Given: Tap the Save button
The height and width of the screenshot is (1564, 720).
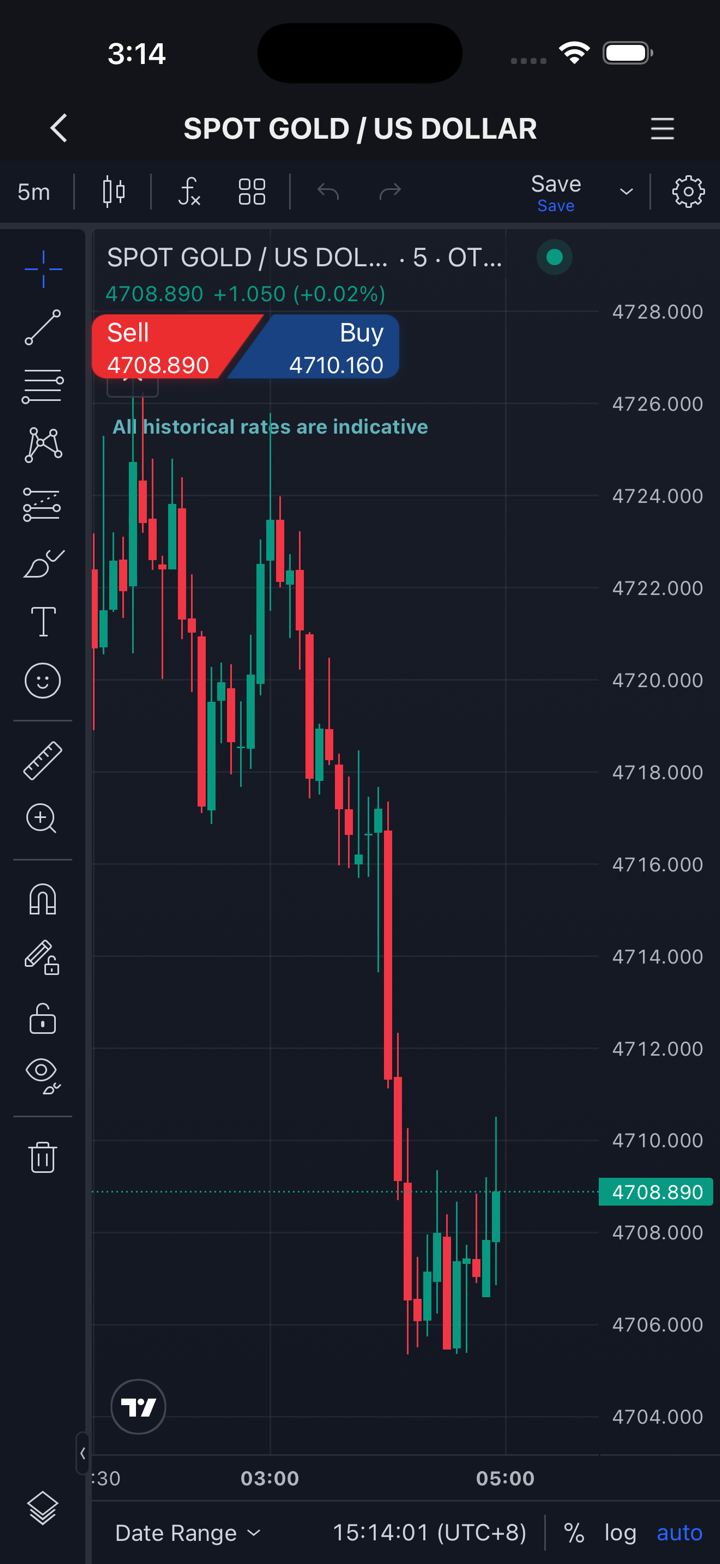Looking at the screenshot, I should (x=556, y=192).
